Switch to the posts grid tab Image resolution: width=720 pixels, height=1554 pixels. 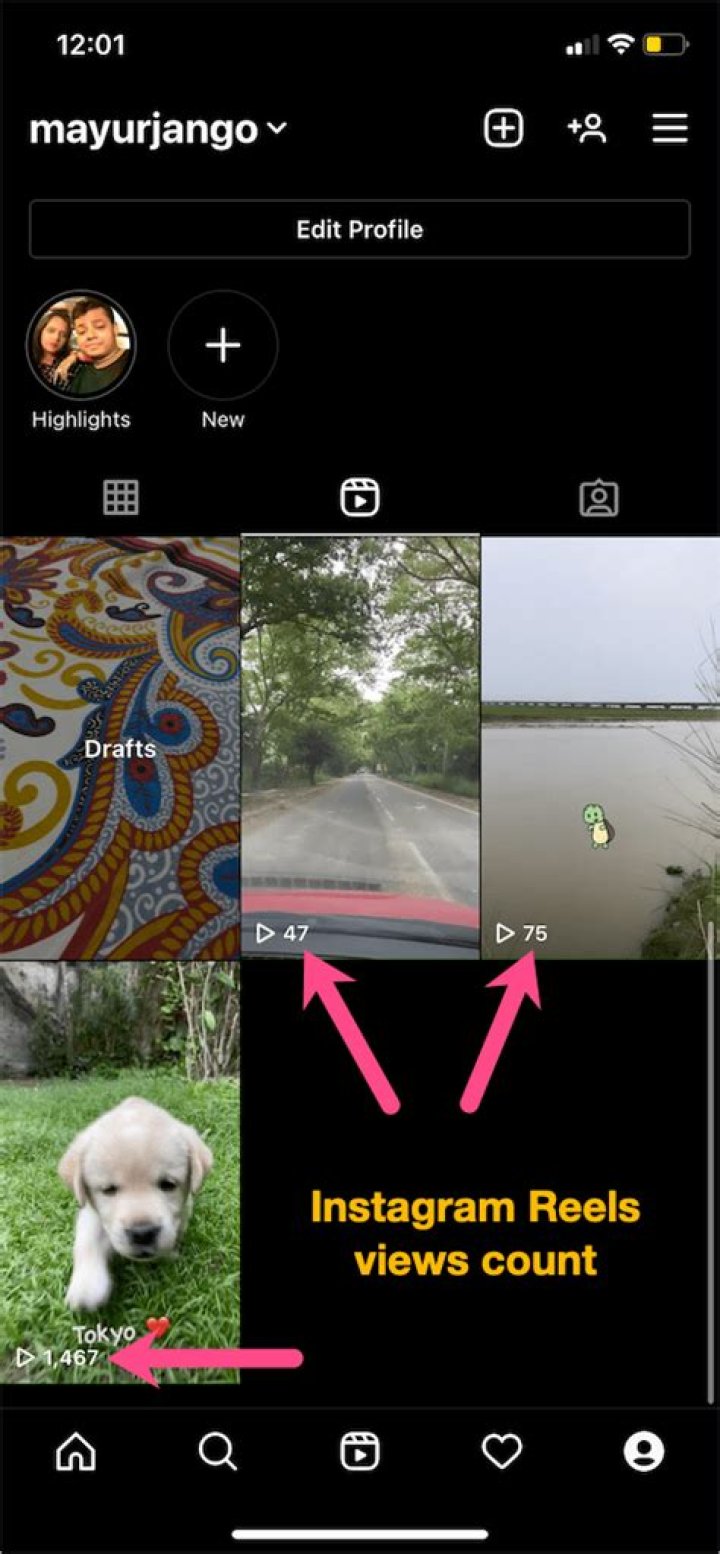pos(121,497)
